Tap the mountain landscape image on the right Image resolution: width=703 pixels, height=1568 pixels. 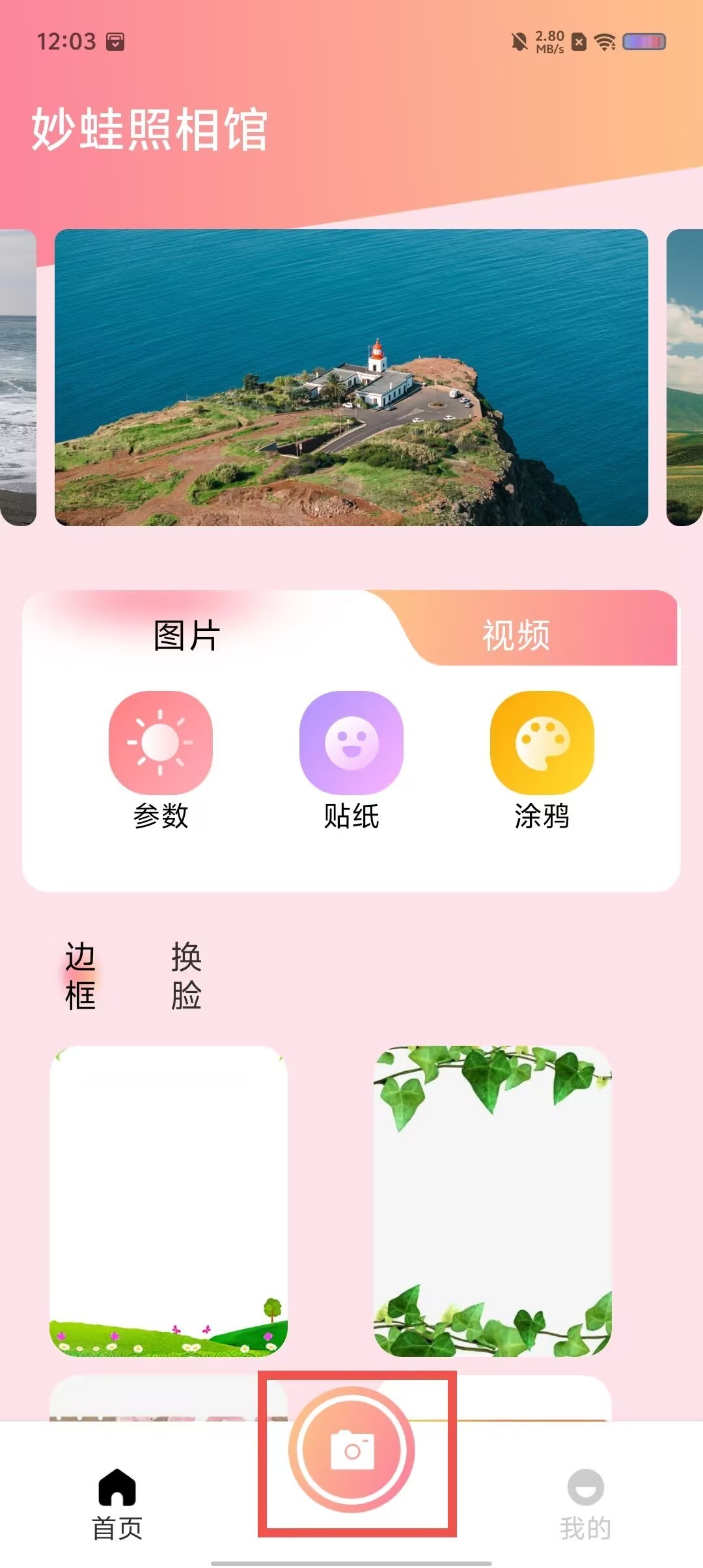pyautogui.click(x=685, y=378)
